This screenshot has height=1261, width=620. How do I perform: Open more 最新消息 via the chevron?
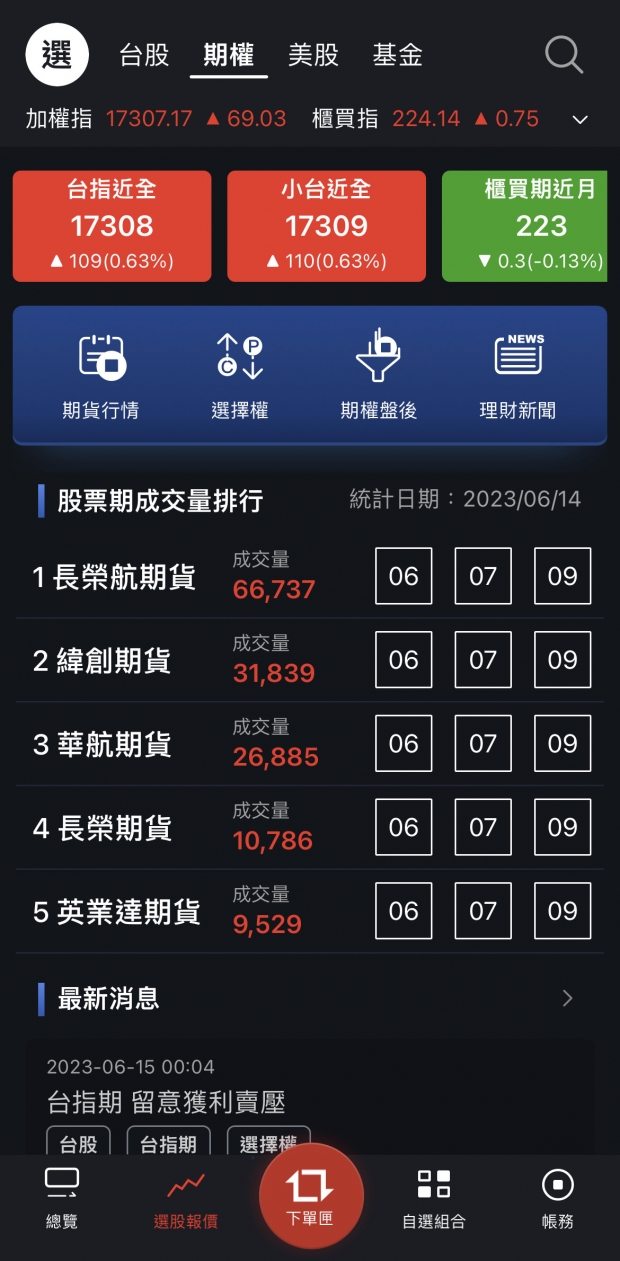pyautogui.click(x=568, y=998)
